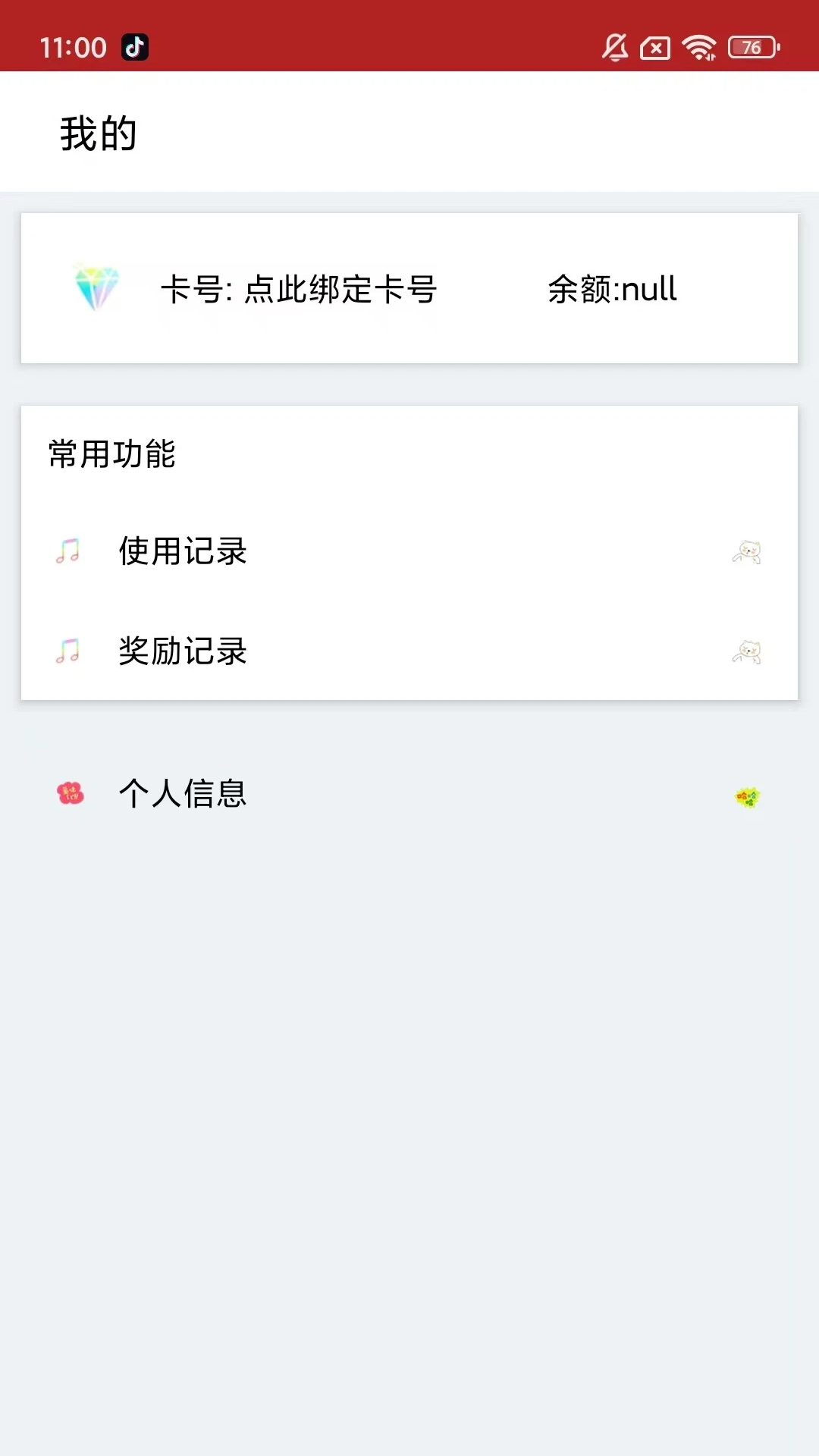819x1456 pixels.
Task: Tap the TikTok icon in the status bar
Action: coord(134,48)
